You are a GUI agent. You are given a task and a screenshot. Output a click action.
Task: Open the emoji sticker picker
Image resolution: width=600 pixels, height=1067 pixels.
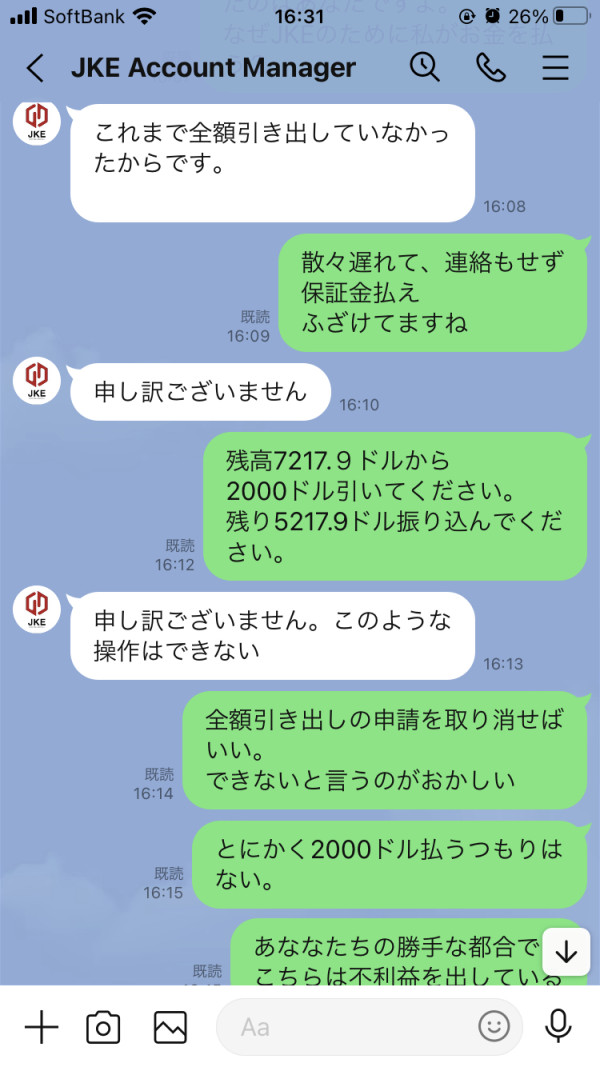pos(494,1026)
